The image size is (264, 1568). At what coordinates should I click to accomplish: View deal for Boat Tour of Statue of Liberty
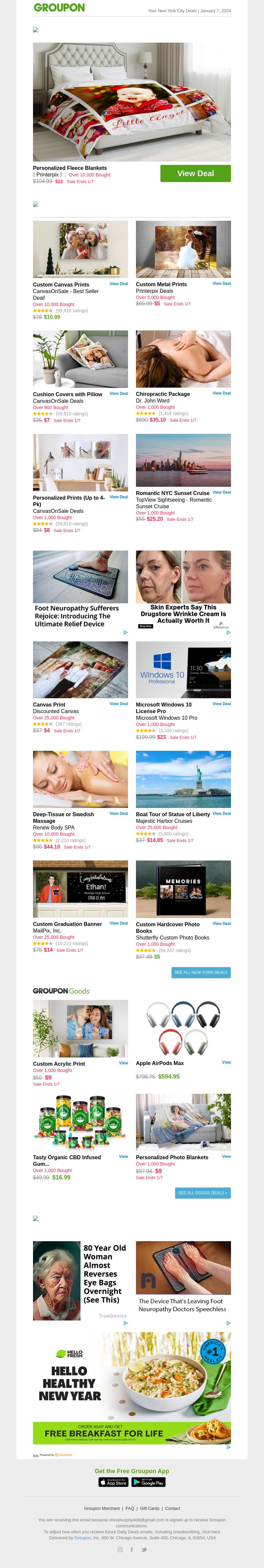[x=221, y=813]
